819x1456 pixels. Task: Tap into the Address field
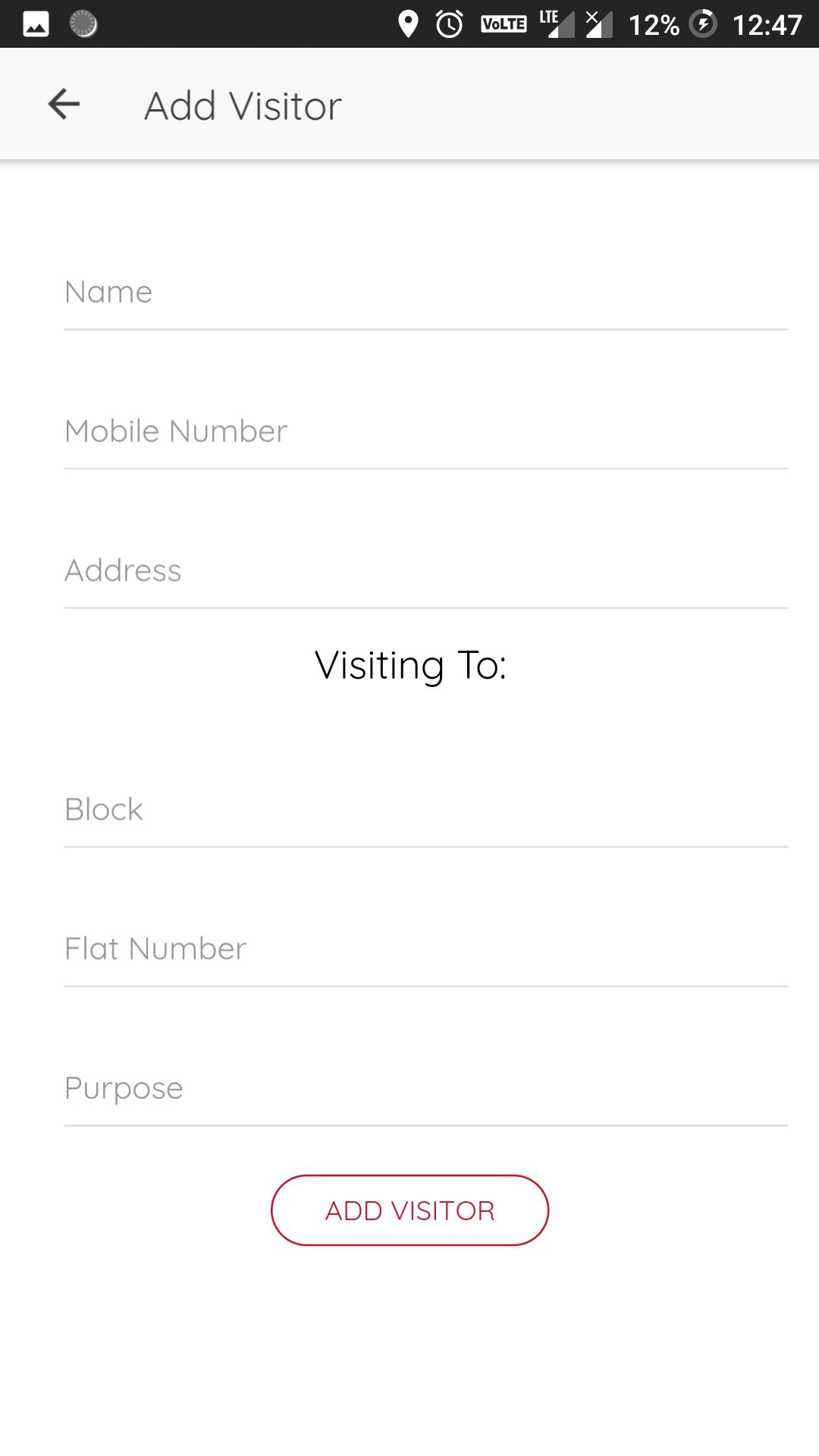(425, 571)
